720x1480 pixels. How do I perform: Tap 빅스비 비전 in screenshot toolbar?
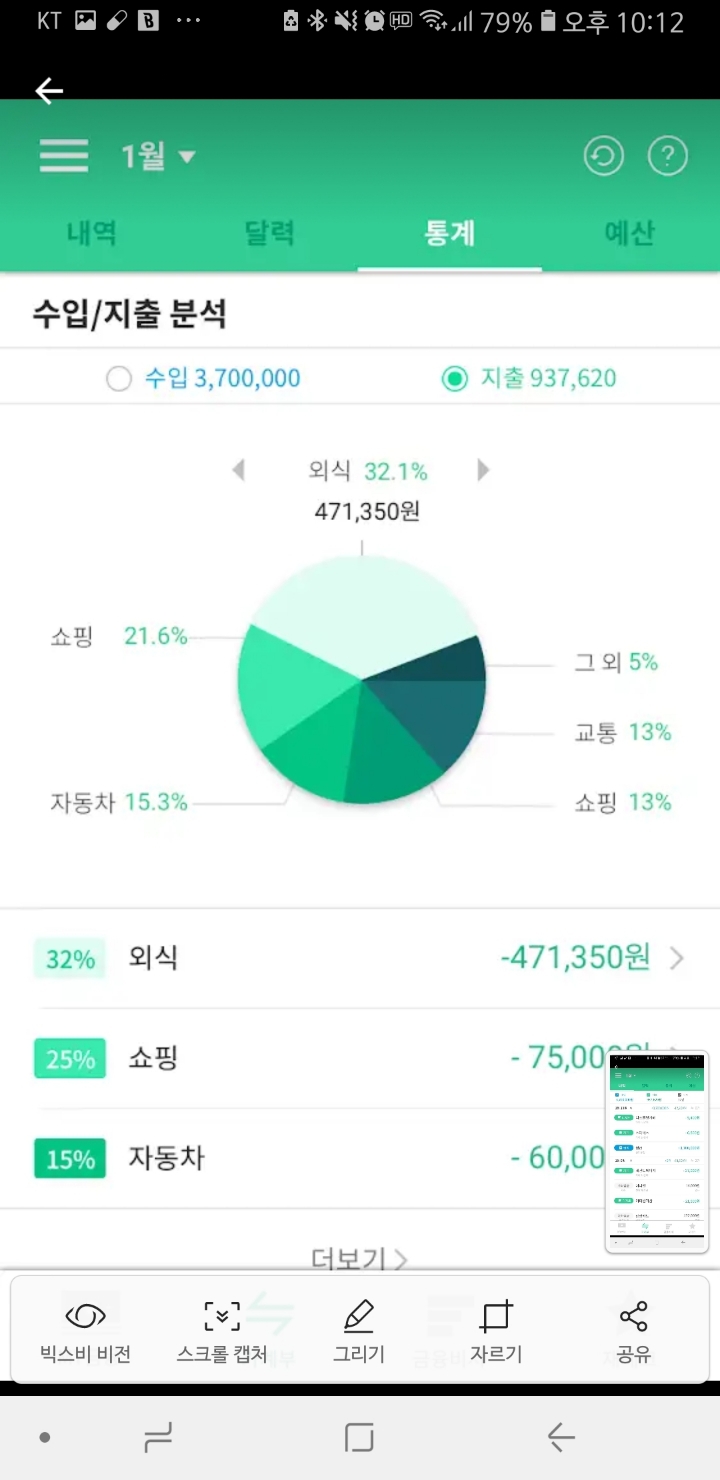[85, 1331]
